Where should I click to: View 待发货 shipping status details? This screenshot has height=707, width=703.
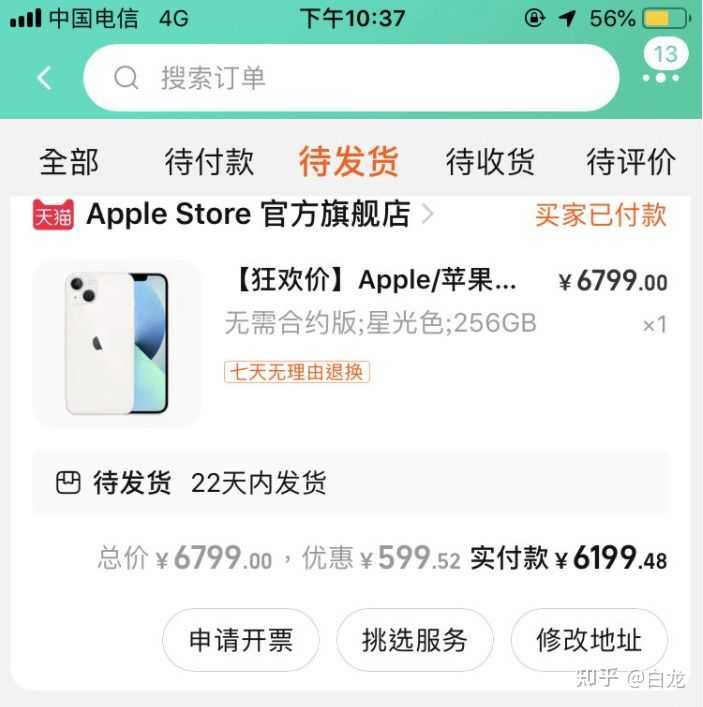350,484
